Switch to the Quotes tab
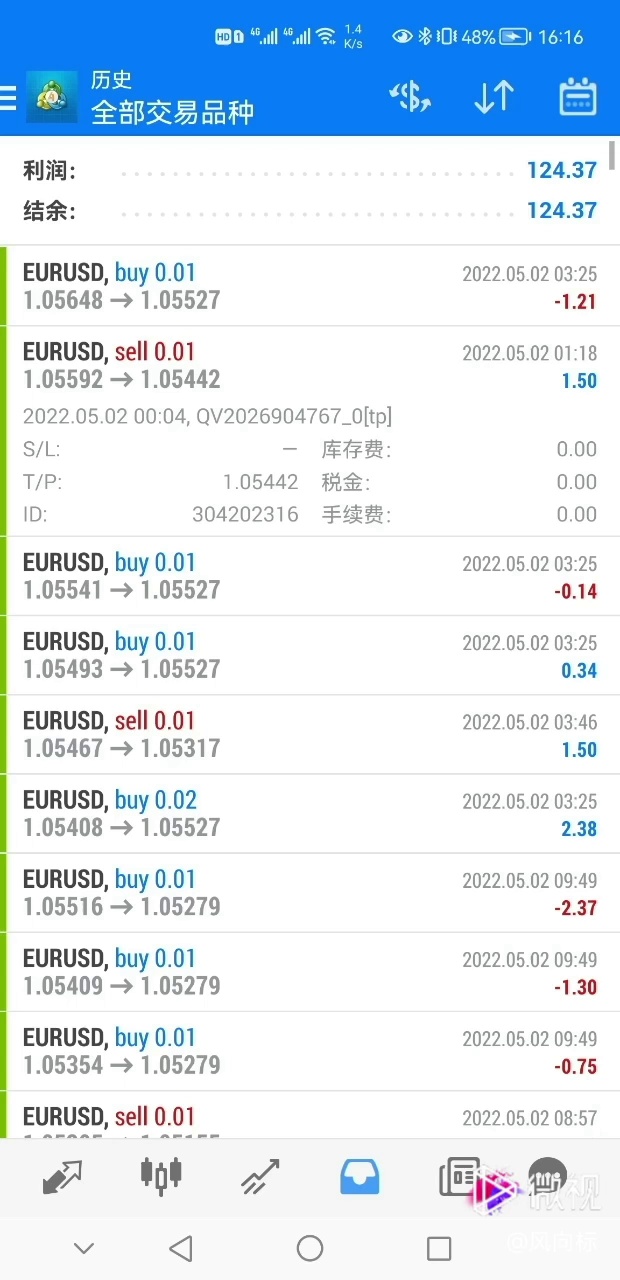Screen dimensions: 620x1280 pyautogui.click(x=62, y=1177)
